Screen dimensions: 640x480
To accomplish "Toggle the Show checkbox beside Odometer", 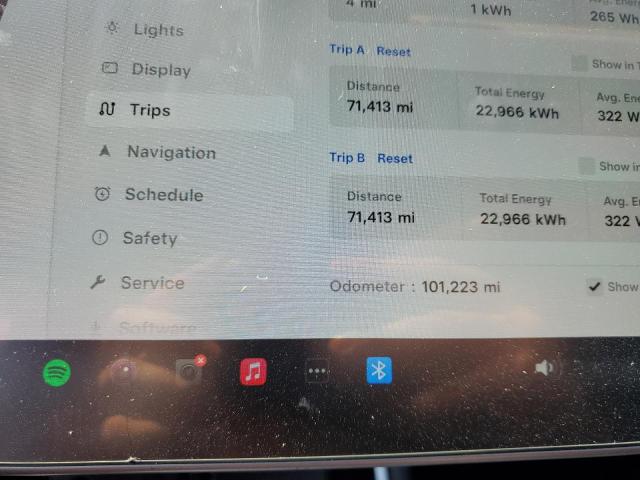I will coord(595,287).
